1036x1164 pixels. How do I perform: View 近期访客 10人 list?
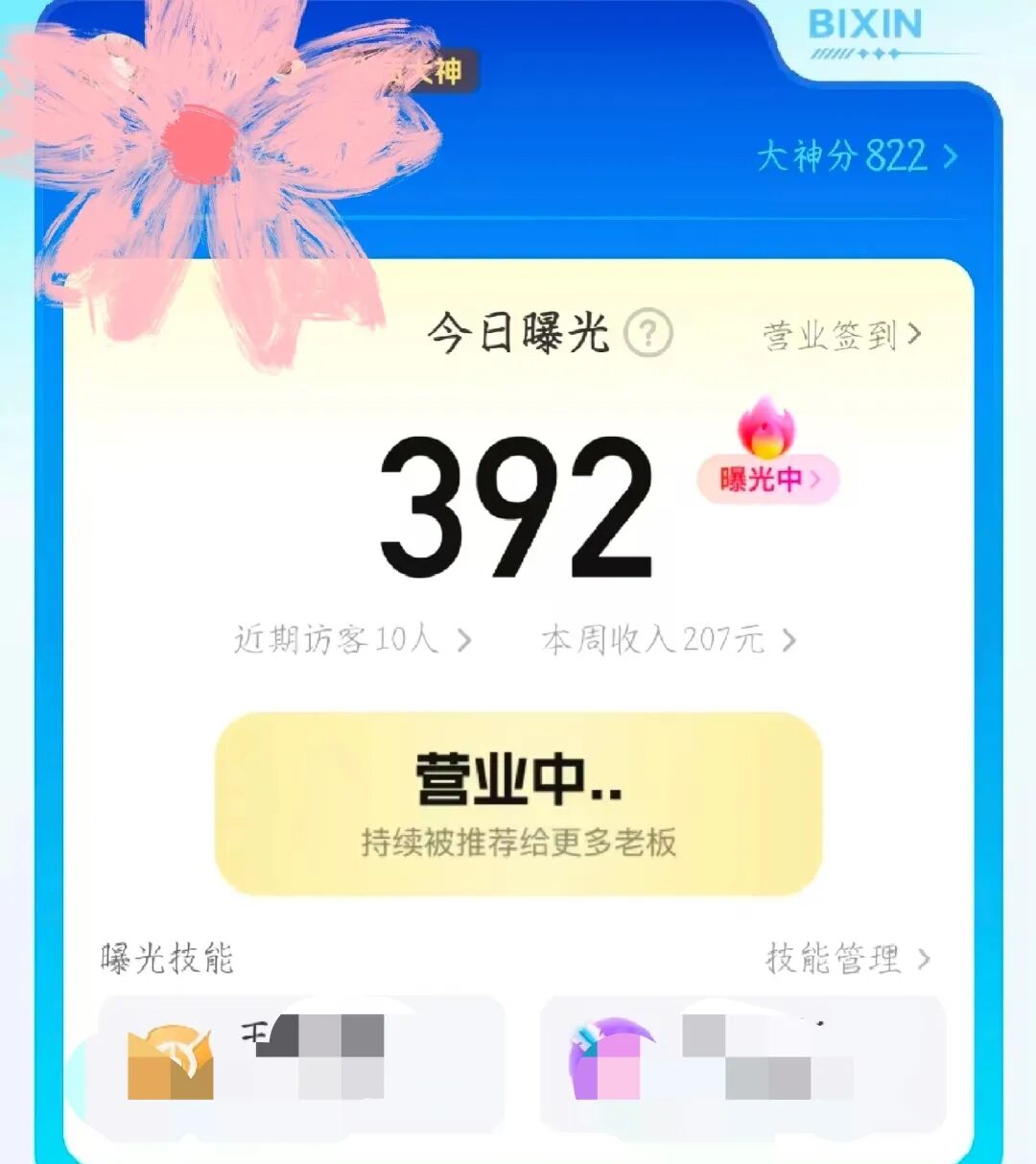(352, 639)
